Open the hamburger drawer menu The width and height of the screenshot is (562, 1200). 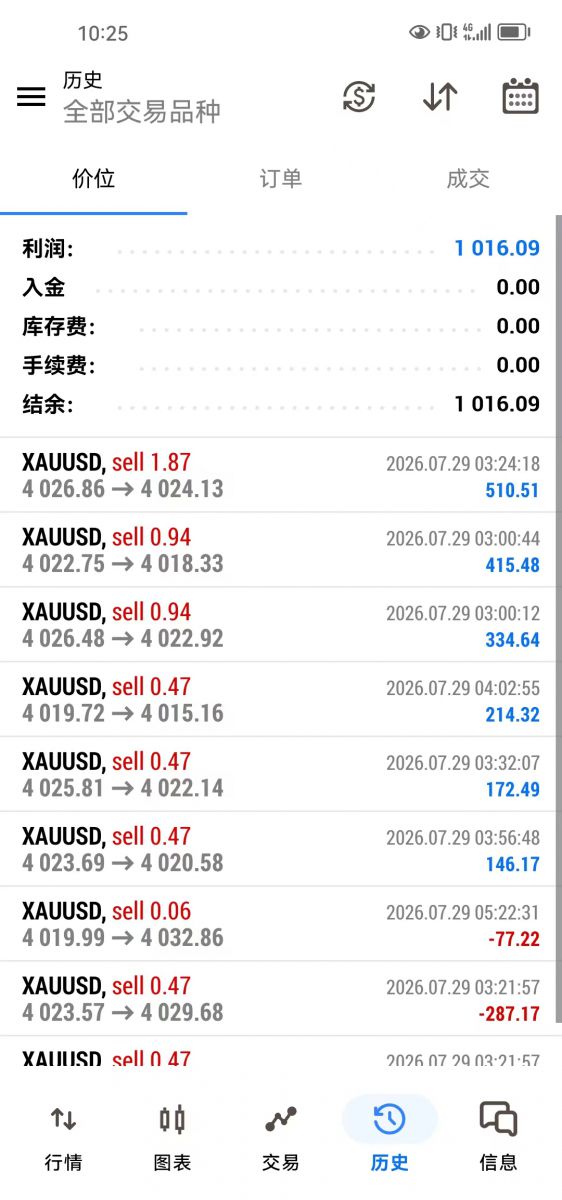coord(31,97)
